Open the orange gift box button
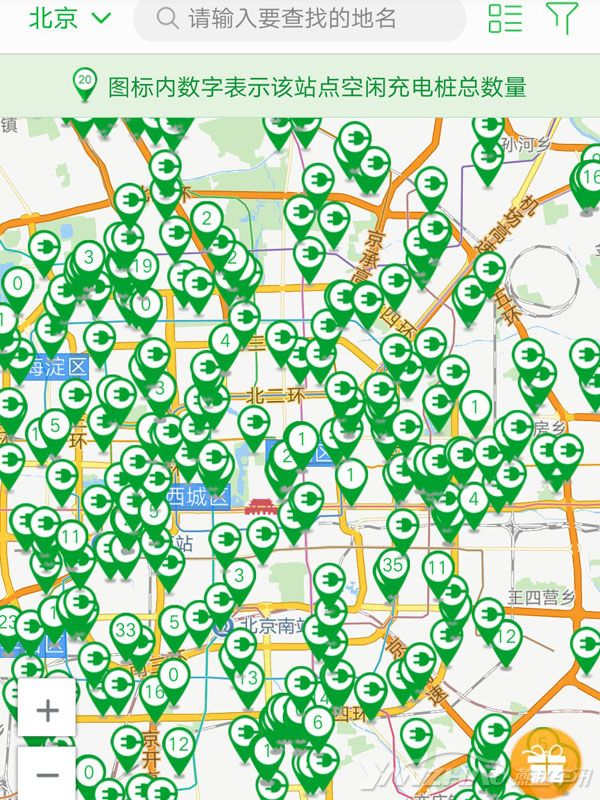The image size is (600, 800). point(545,760)
